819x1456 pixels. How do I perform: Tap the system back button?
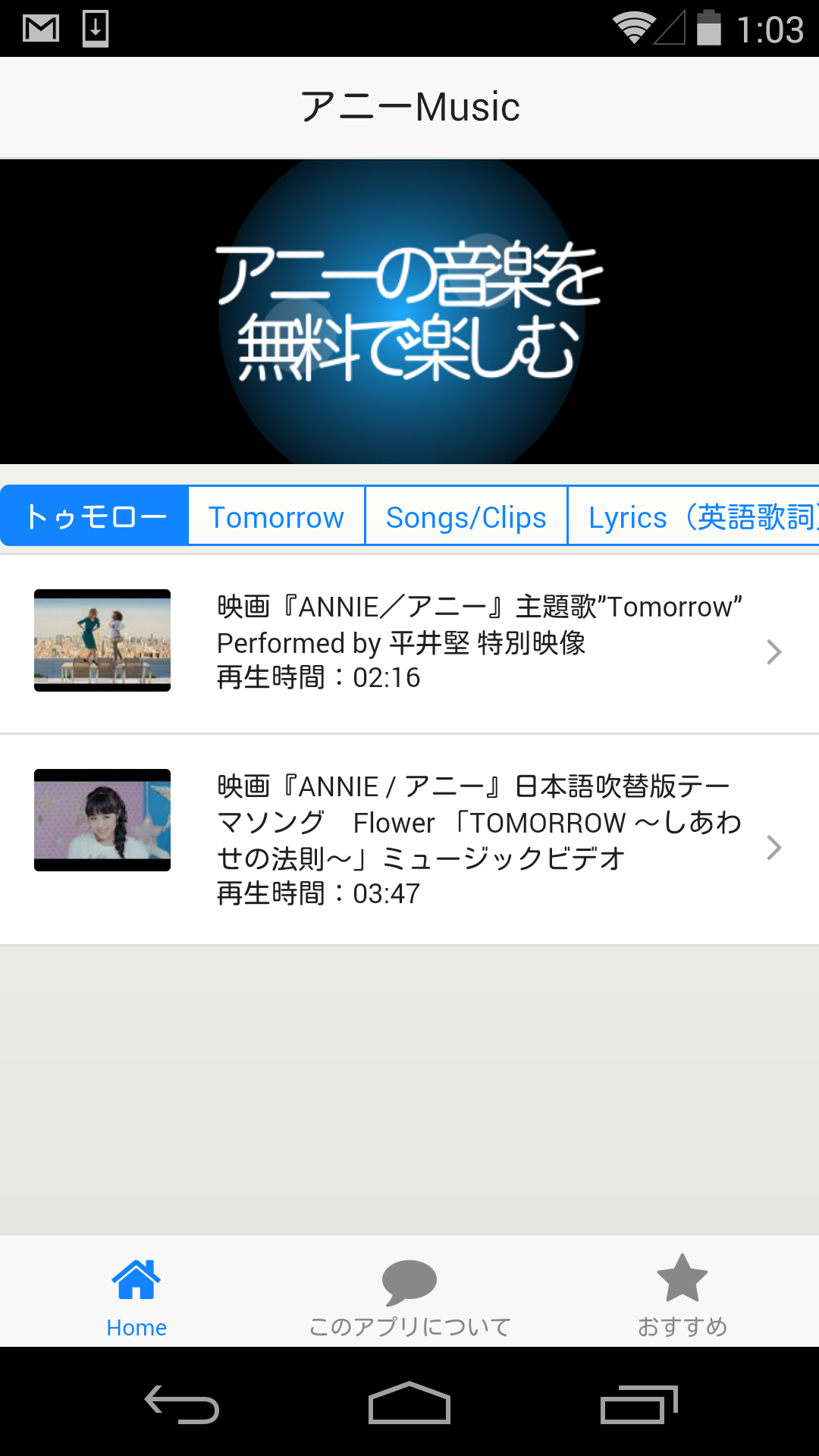coord(182,1404)
